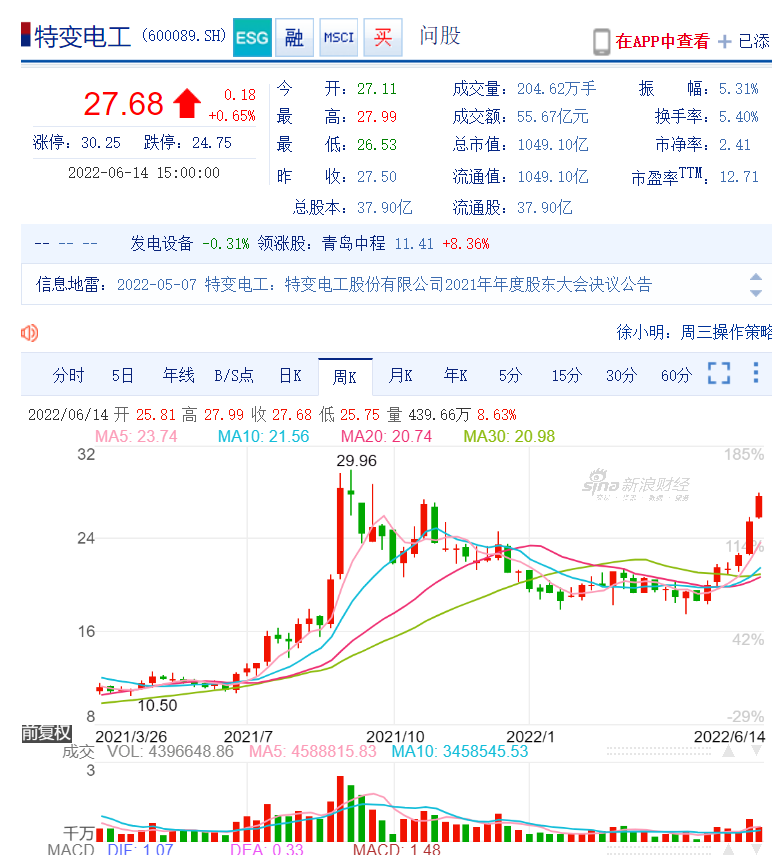This screenshot has height=855, width=772.
Task: Tap the 融 margin badge
Action: 294,38
